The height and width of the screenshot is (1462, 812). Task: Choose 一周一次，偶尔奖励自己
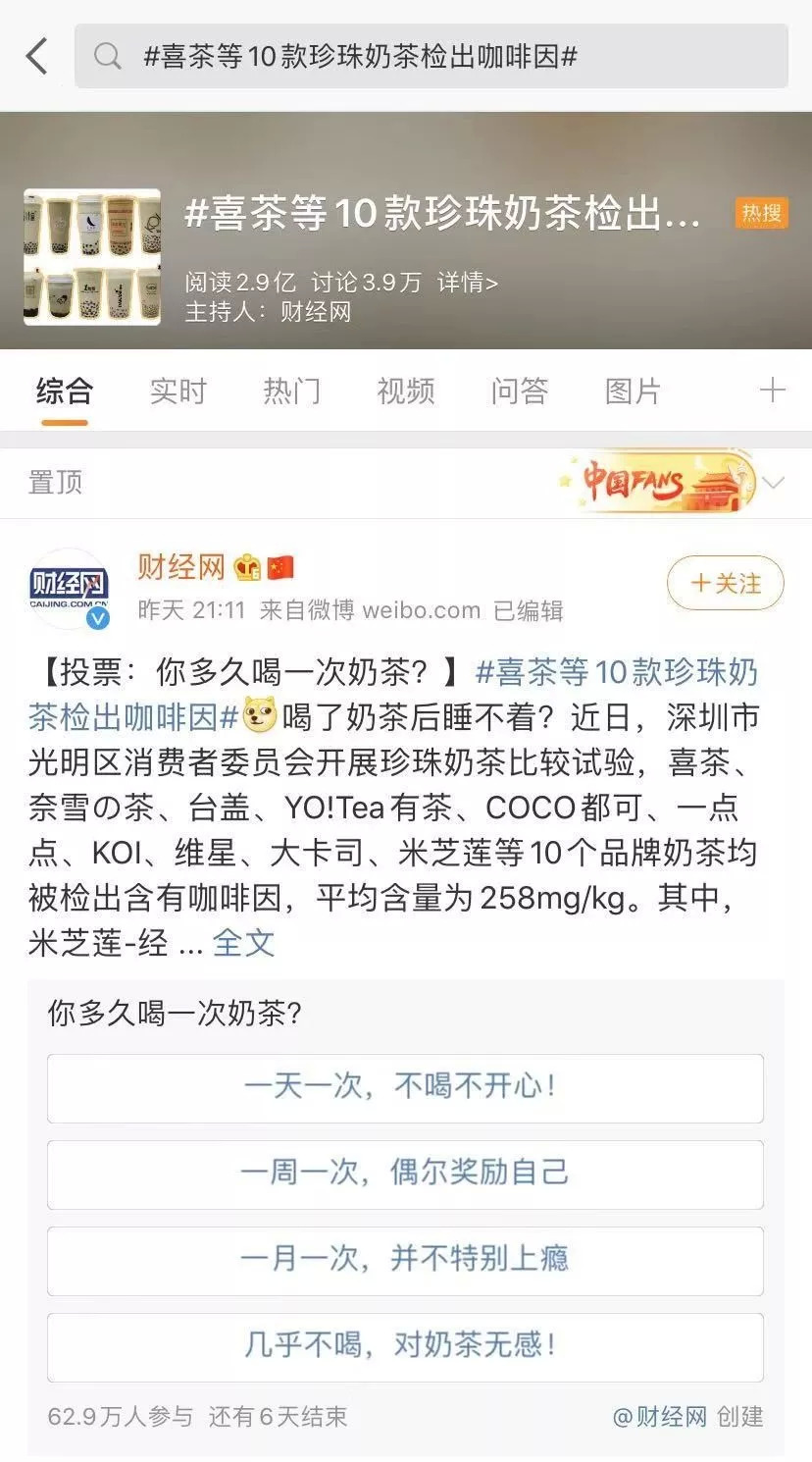tap(405, 1174)
